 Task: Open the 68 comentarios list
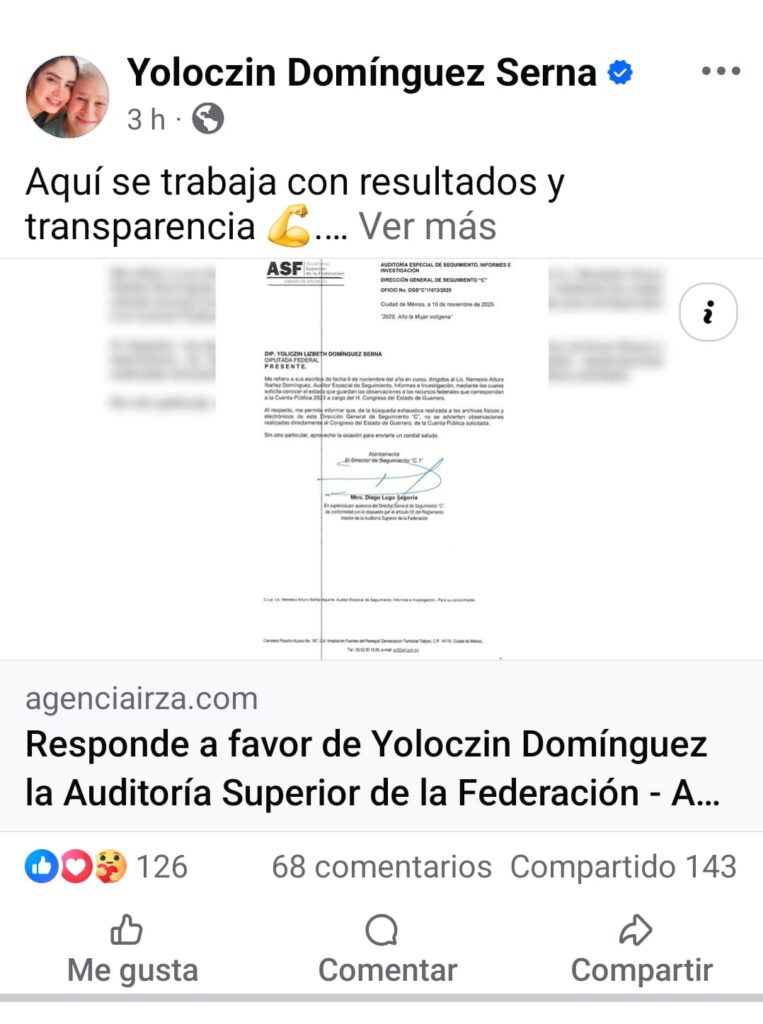[381, 866]
